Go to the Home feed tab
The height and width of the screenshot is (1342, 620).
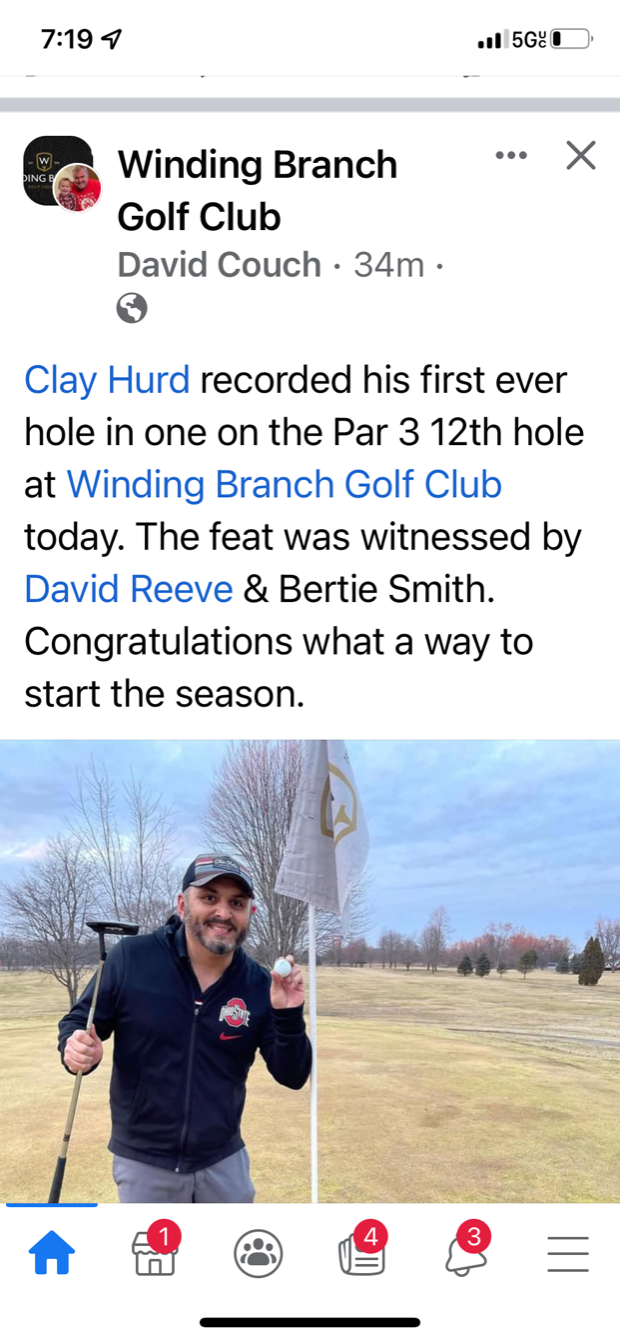point(52,1252)
